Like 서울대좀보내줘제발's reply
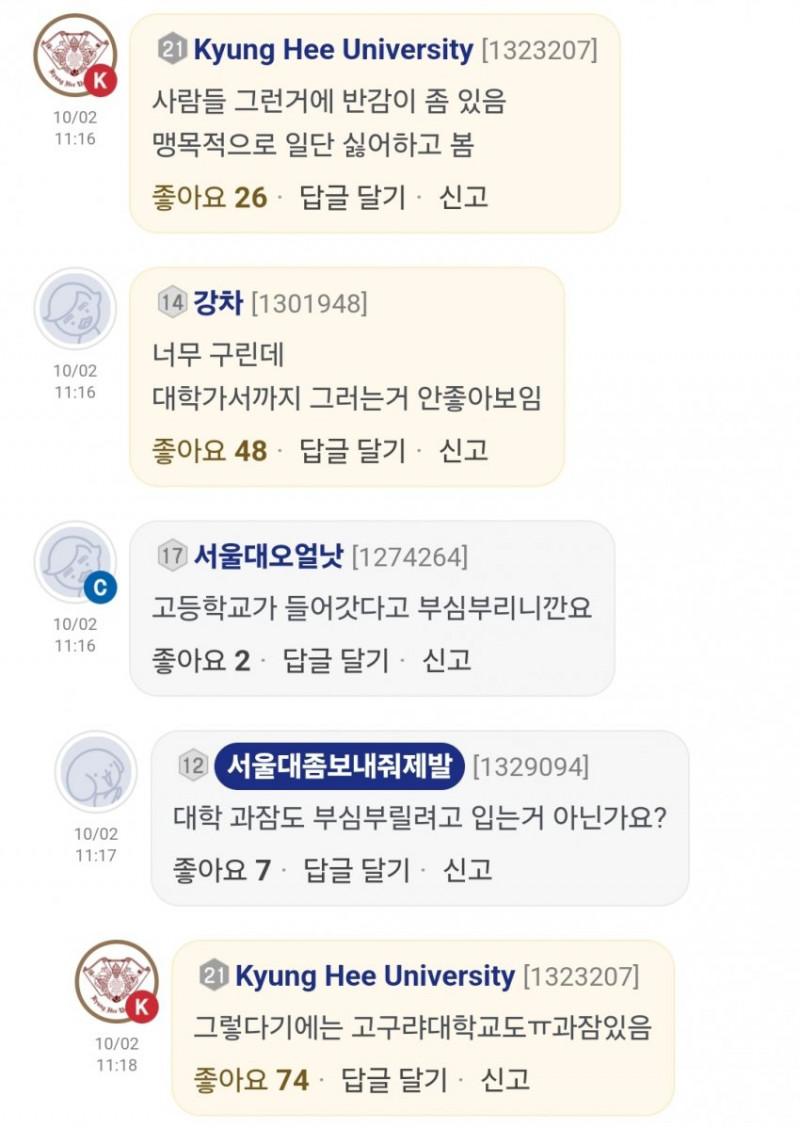 pos(221,870)
